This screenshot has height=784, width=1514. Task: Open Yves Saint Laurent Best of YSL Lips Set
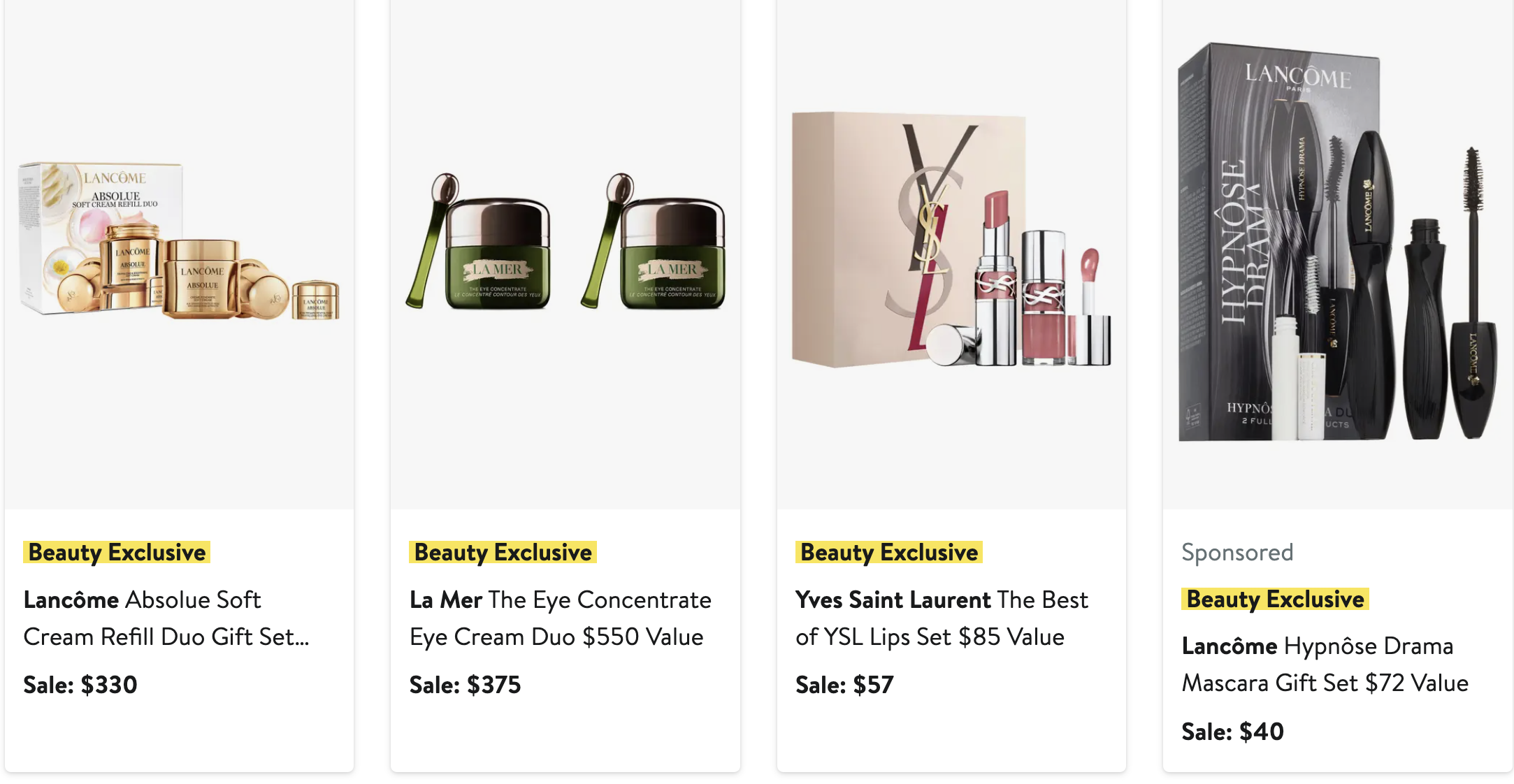tap(941, 618)
